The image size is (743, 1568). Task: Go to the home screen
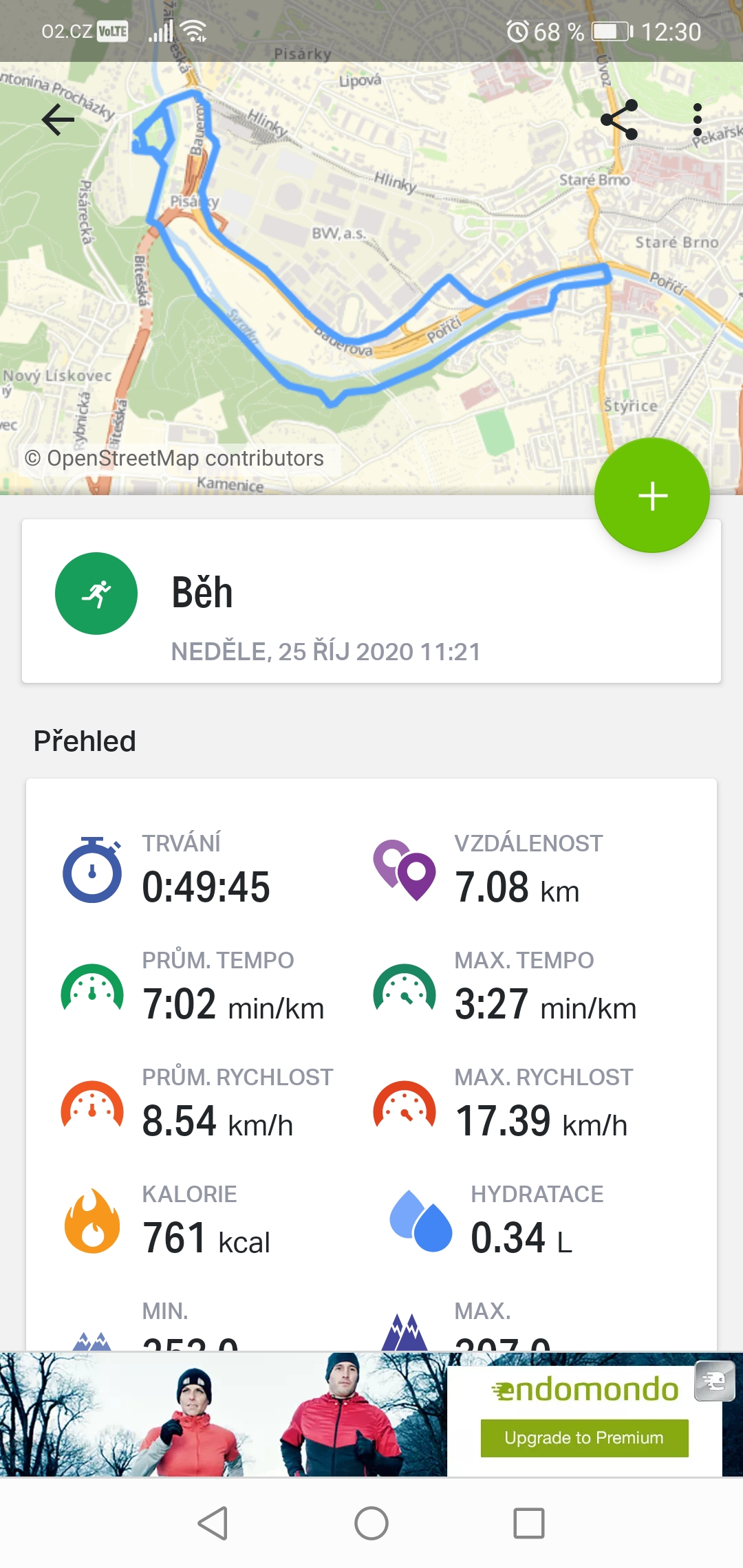point(371,1523)
